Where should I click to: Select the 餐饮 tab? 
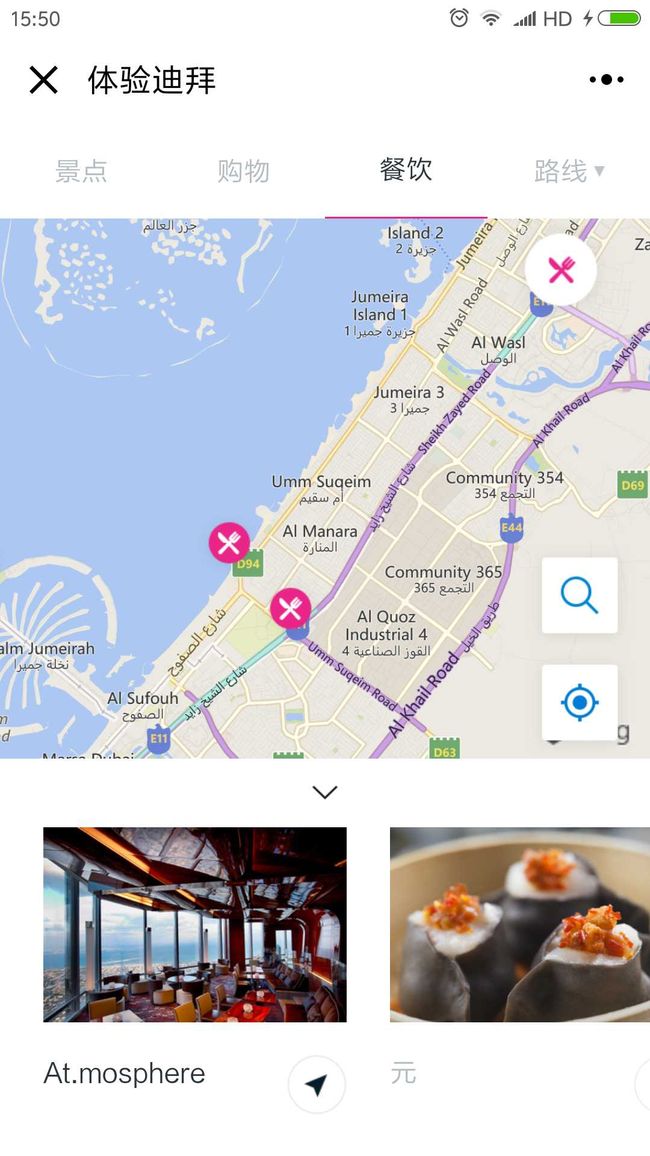405,170
